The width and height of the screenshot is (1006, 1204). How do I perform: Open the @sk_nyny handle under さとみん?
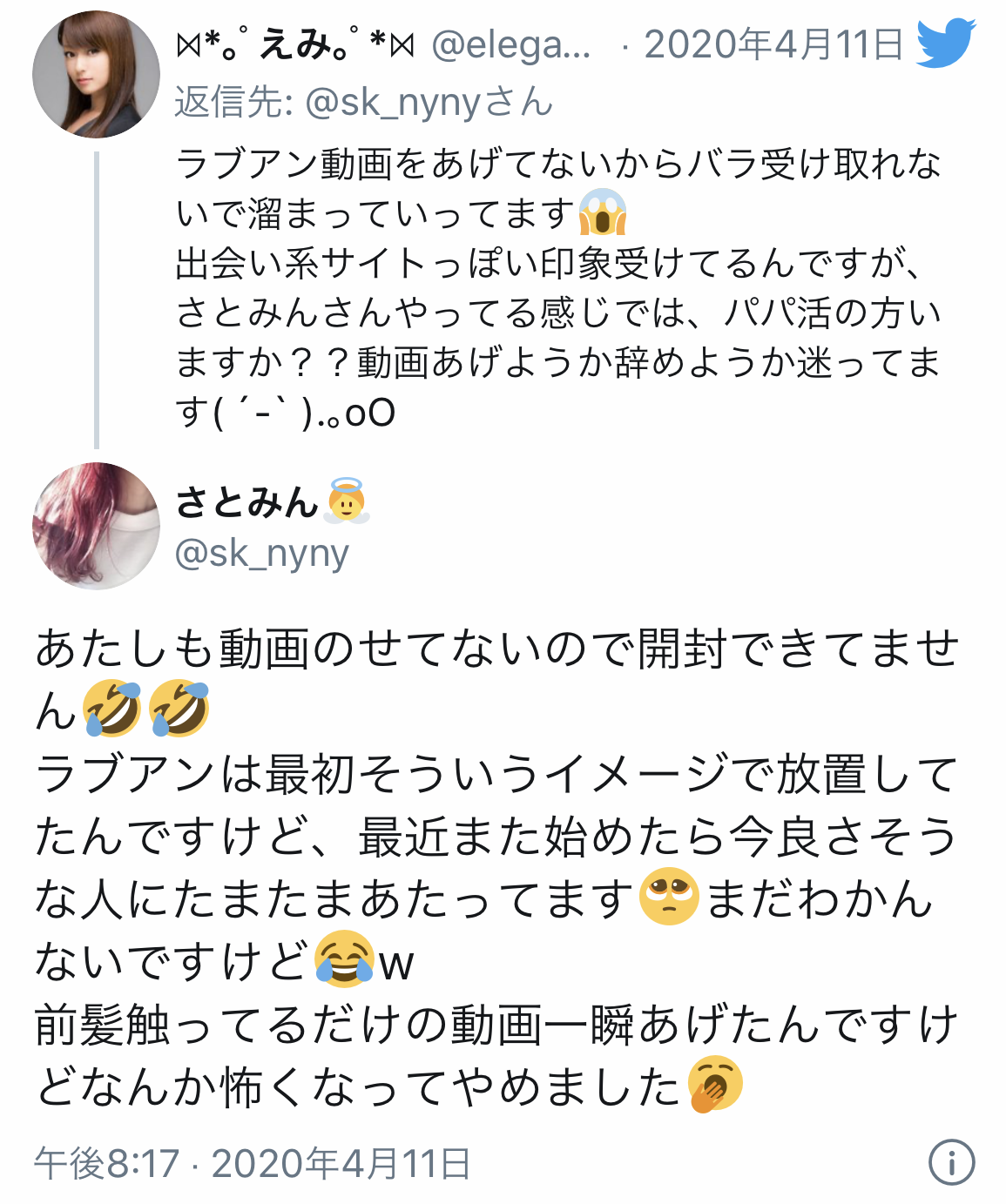pyautogui.click(x=262, y=554)
